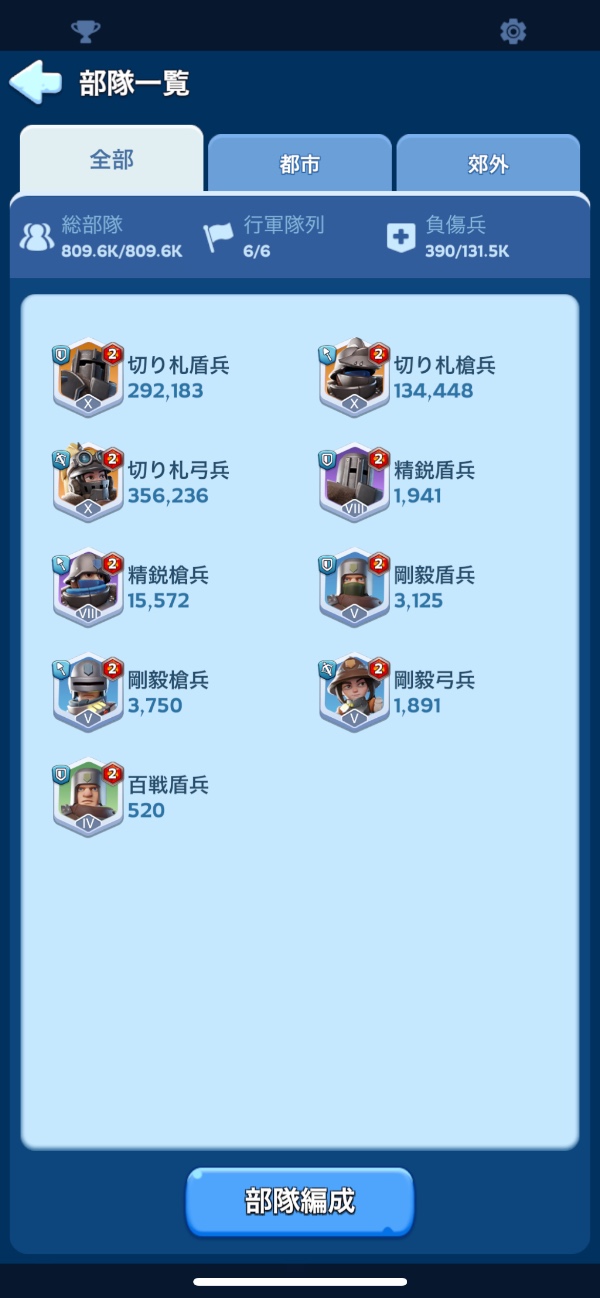Open 切り札槍兵 troop details
600x1298 pixels.
(x=355, y=377)
